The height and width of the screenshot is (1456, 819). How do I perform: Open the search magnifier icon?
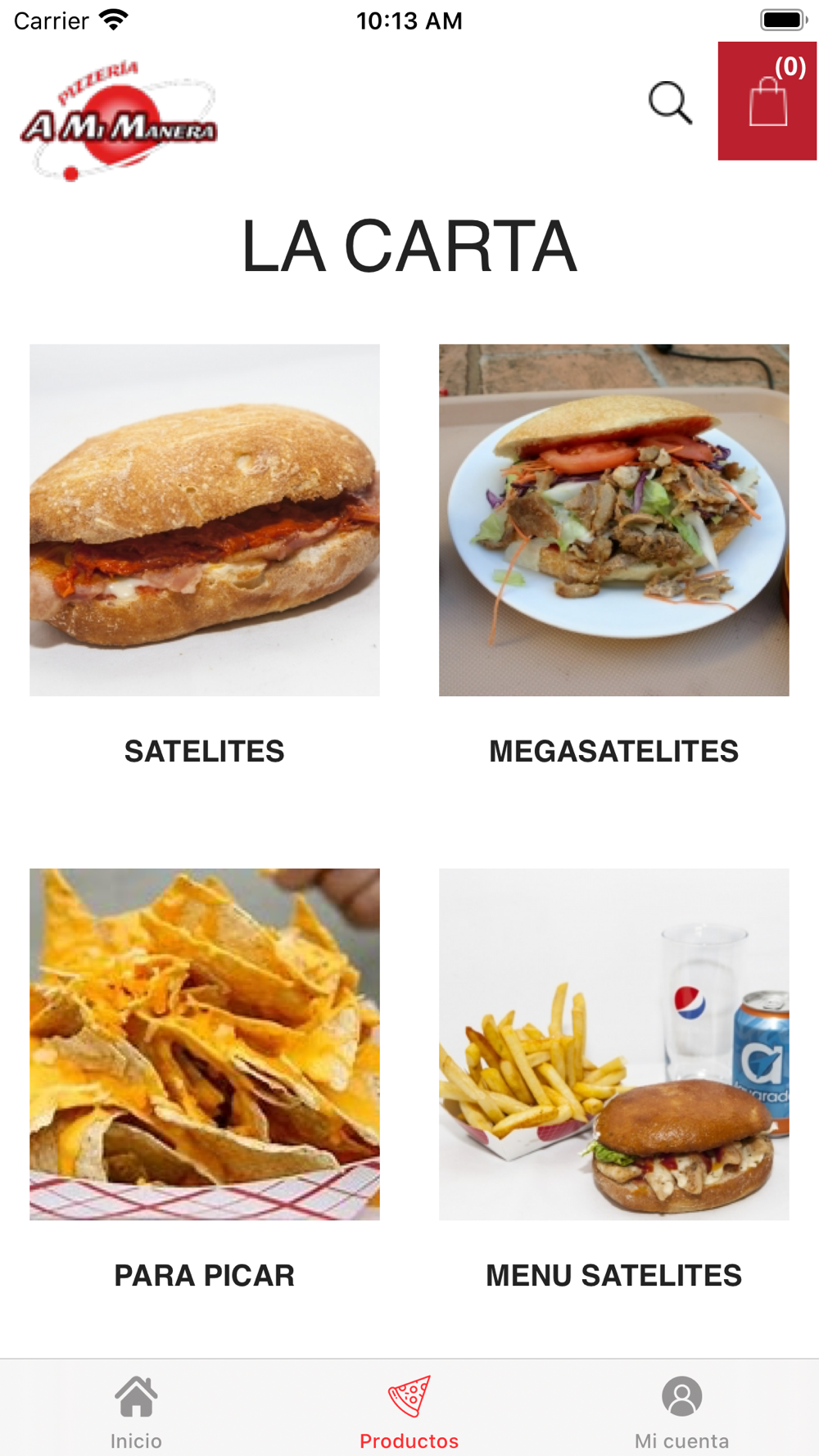pyautogui.click(x=670, y=102)
